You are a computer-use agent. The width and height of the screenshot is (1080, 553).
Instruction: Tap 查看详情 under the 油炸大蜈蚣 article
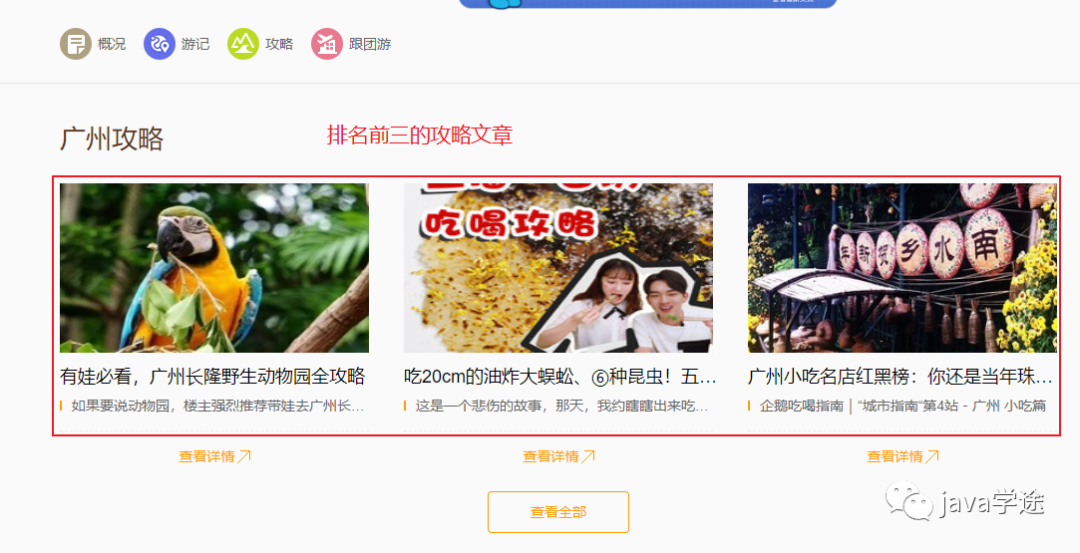click(x=558, y=456)
